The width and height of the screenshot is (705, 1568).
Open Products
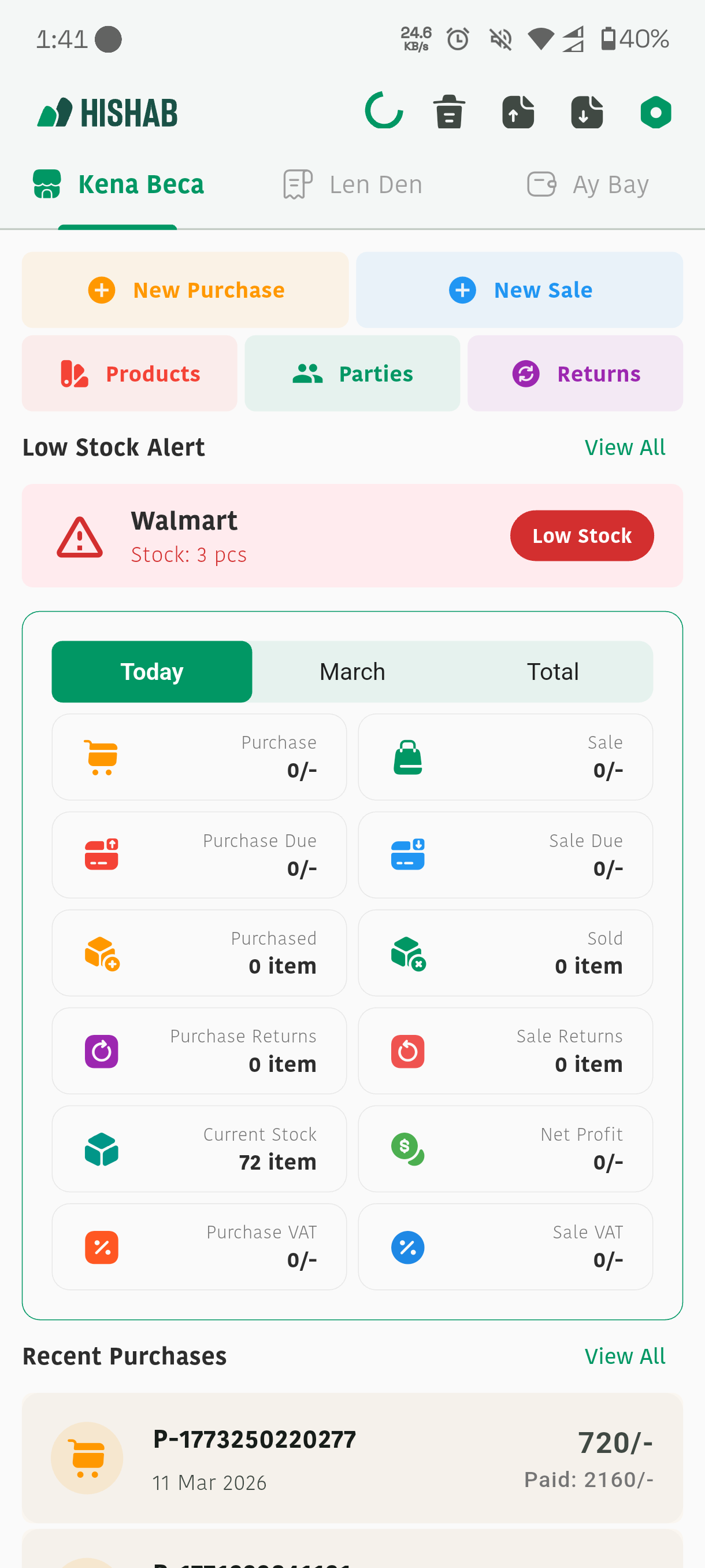[x=129, y=373]
